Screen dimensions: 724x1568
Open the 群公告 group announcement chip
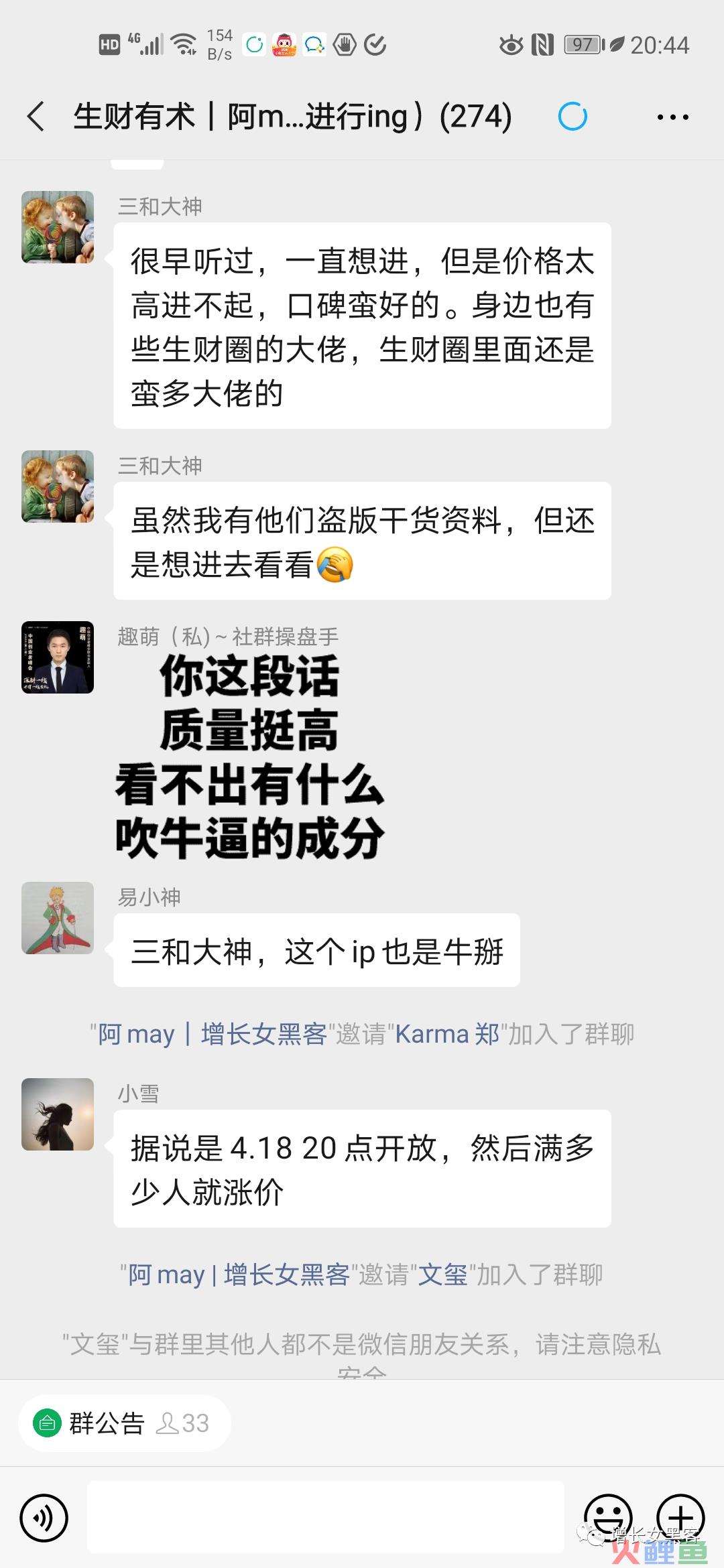click(x=125, y=1423)
